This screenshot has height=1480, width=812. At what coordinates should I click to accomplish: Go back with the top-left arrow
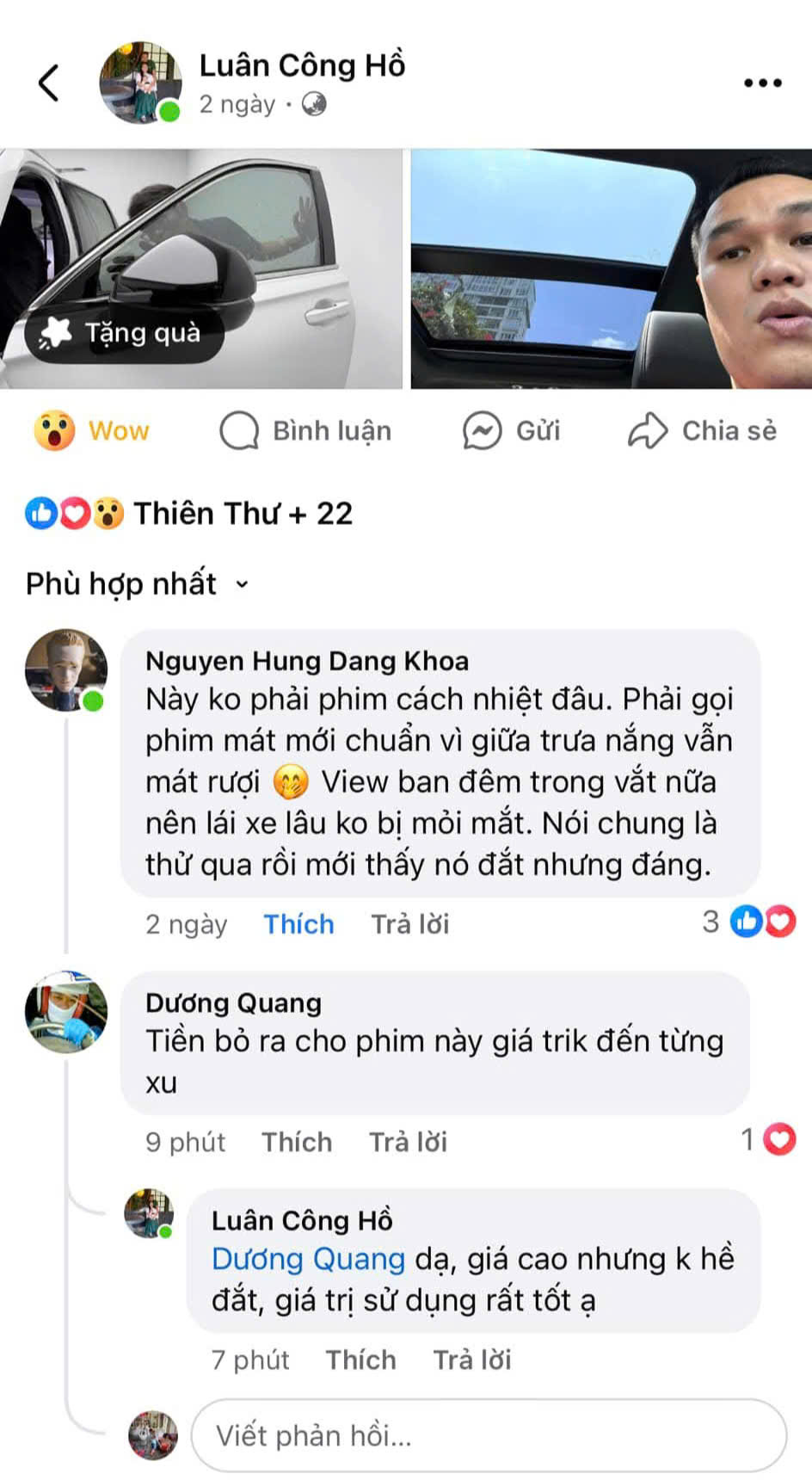pyautogui.click(x=49, y=83)
